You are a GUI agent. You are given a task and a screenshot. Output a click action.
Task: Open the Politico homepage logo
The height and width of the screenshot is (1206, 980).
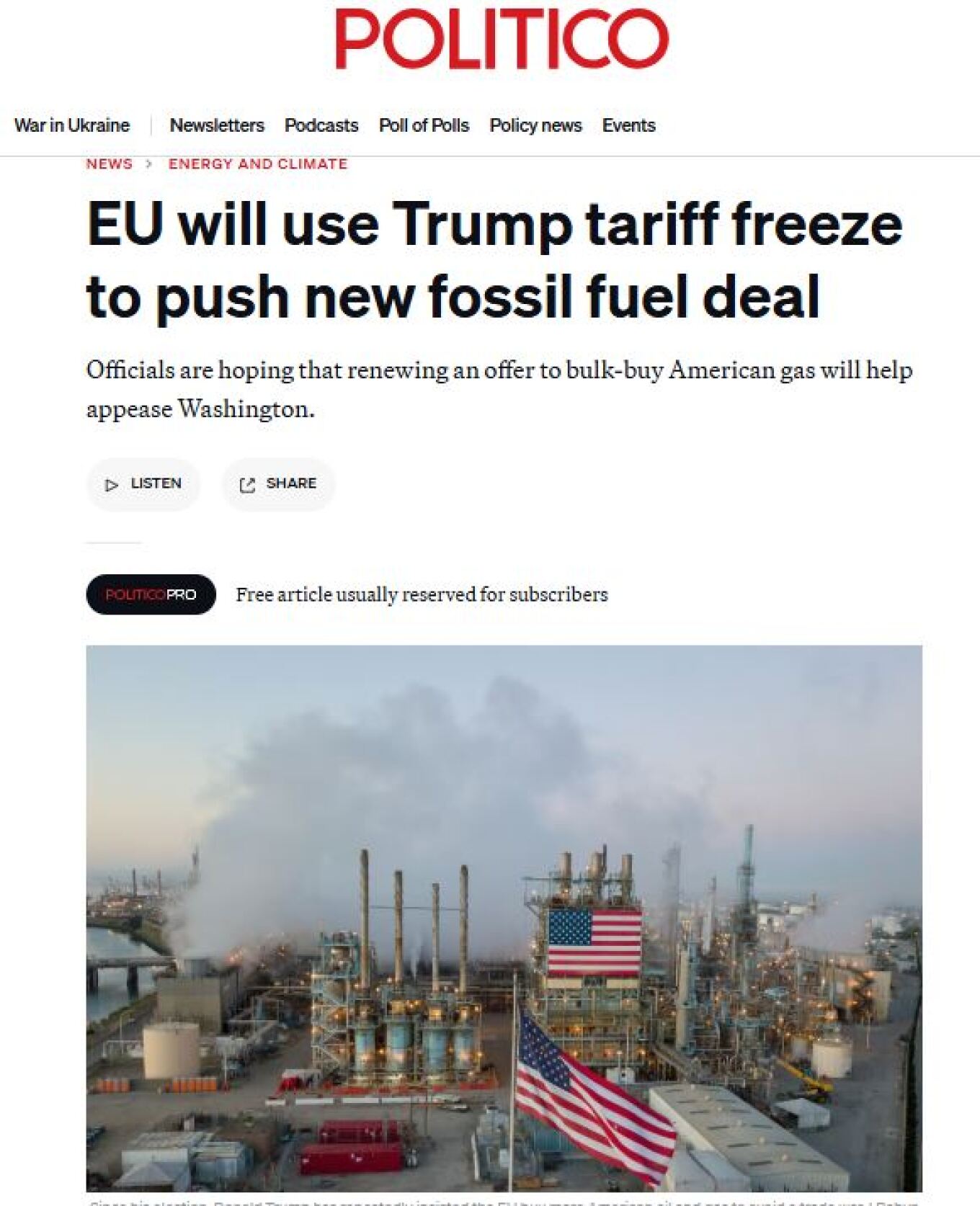(x=502, y=39)
